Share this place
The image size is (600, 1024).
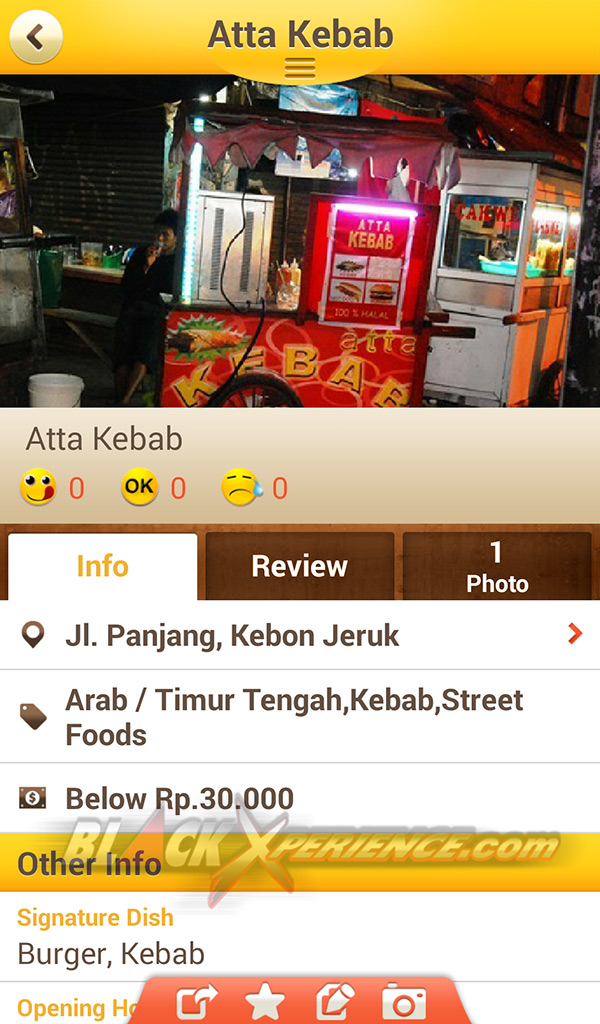[x=197, y=1002]
